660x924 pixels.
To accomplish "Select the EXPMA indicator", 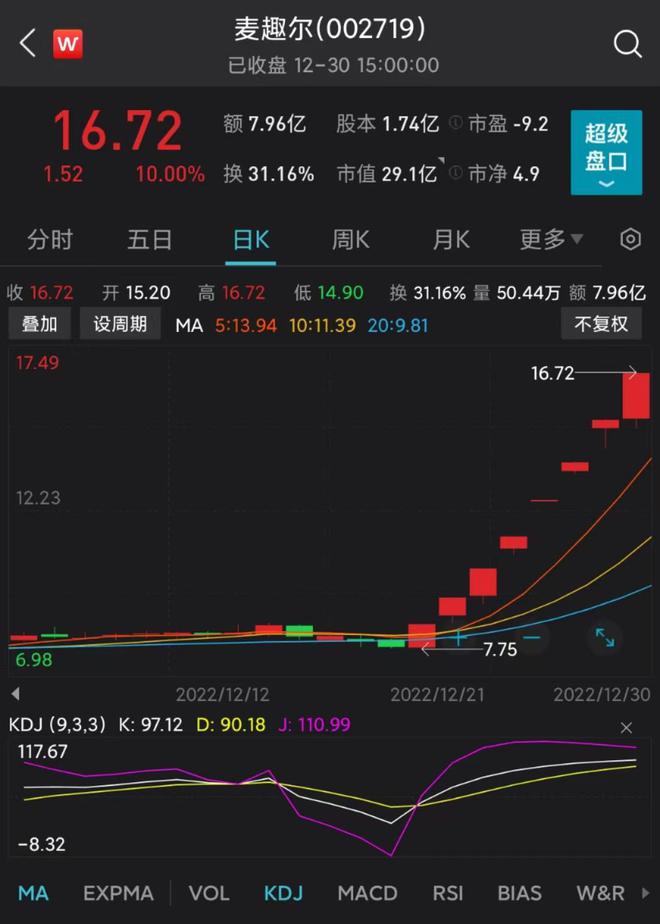I will 118,893.
